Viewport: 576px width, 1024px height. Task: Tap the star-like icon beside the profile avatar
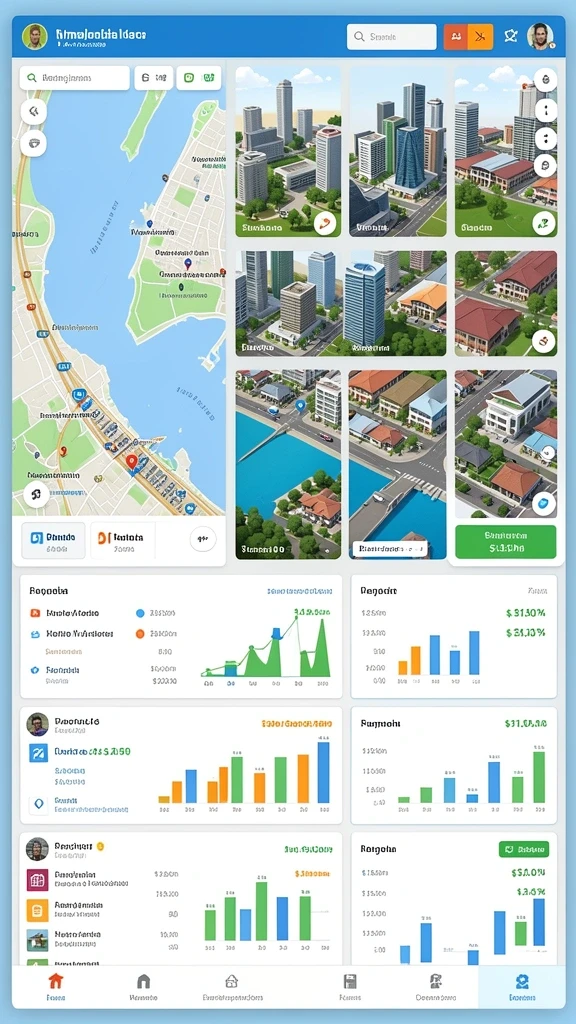(511, 37)
